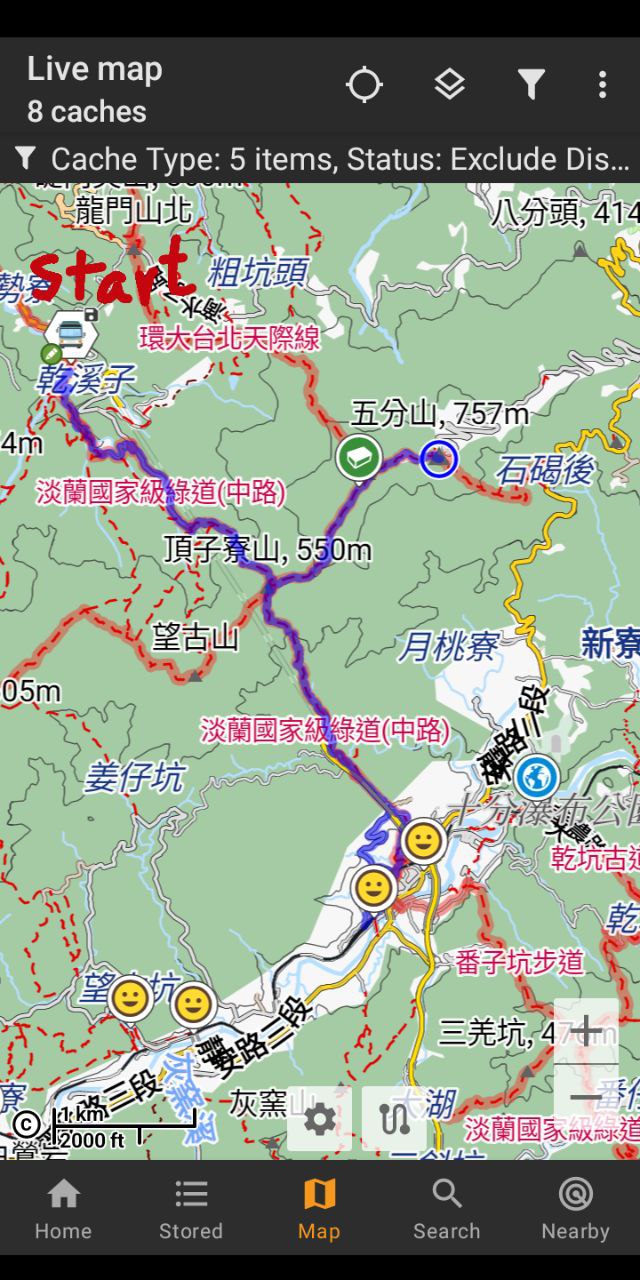Select the green traditional cache marker
The height and width of the screenshot is (1280, 640).
(359, 458)
